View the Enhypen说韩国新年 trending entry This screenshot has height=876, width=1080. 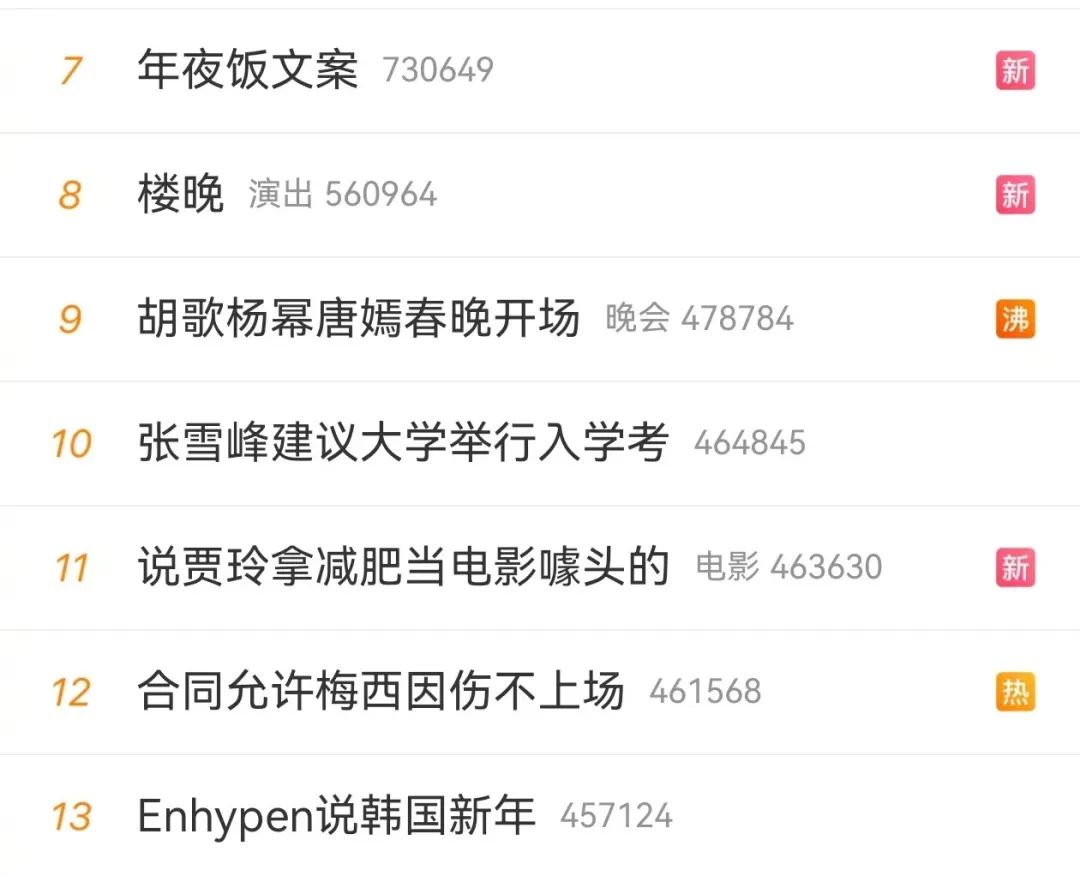pyautogui.click(x=337, y=816)
